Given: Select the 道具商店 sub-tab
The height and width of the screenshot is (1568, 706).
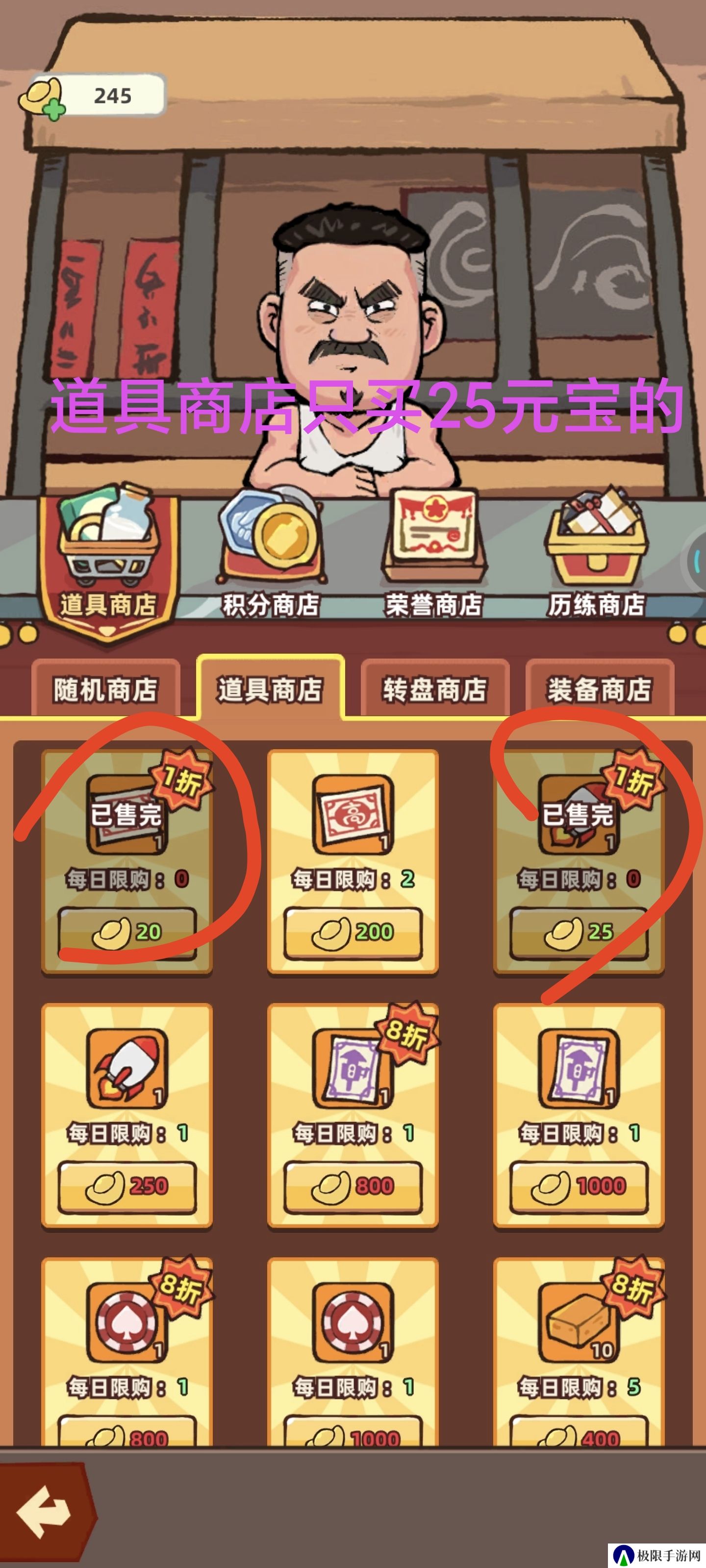Looking at the screenshot, I should [270, 689].
